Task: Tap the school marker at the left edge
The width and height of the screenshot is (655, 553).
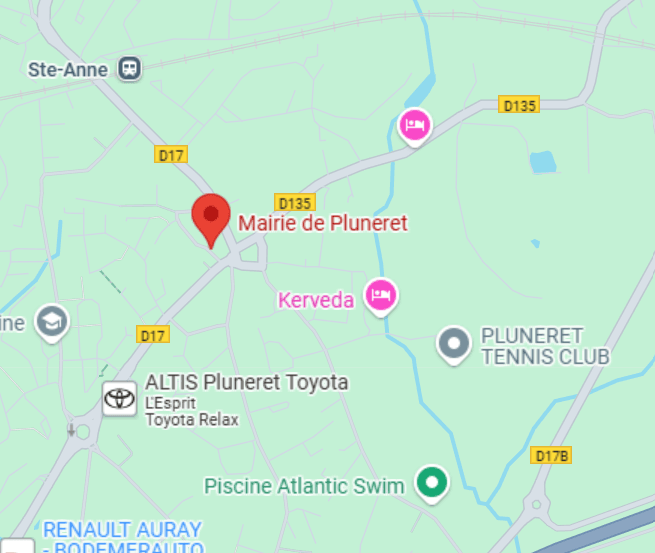Action: pos(50,321)
